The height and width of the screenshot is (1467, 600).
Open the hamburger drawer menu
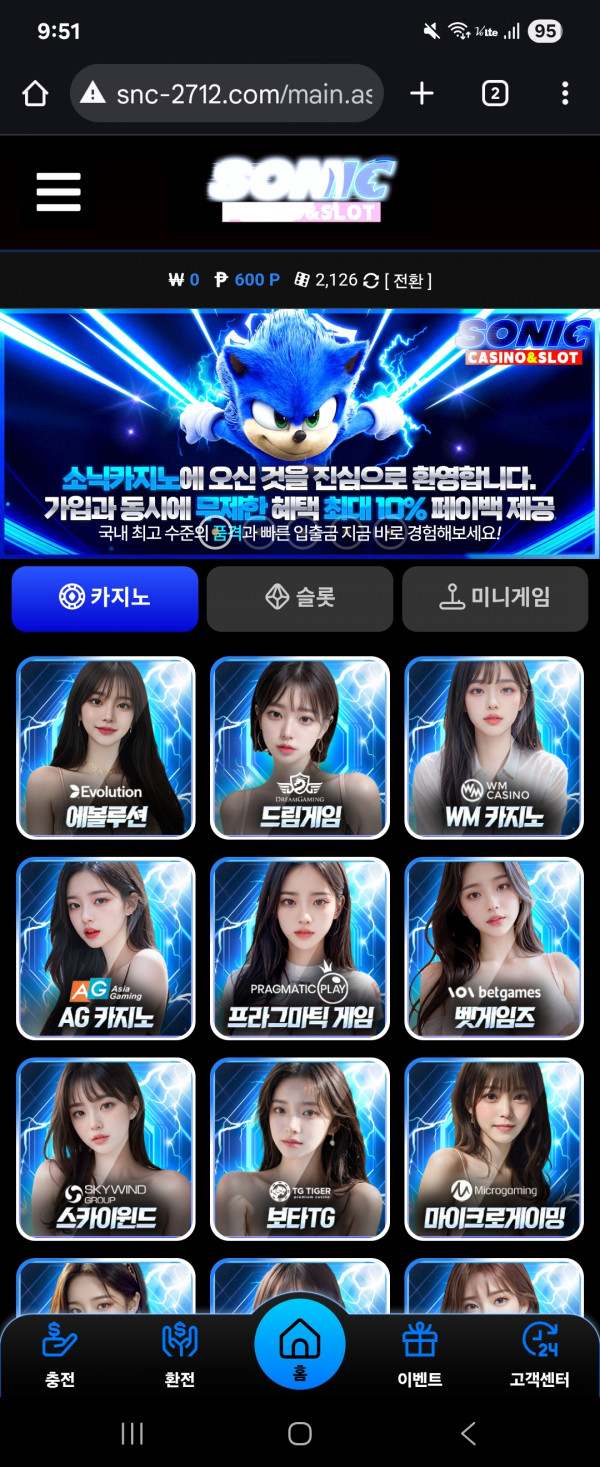tap(58, 191)
